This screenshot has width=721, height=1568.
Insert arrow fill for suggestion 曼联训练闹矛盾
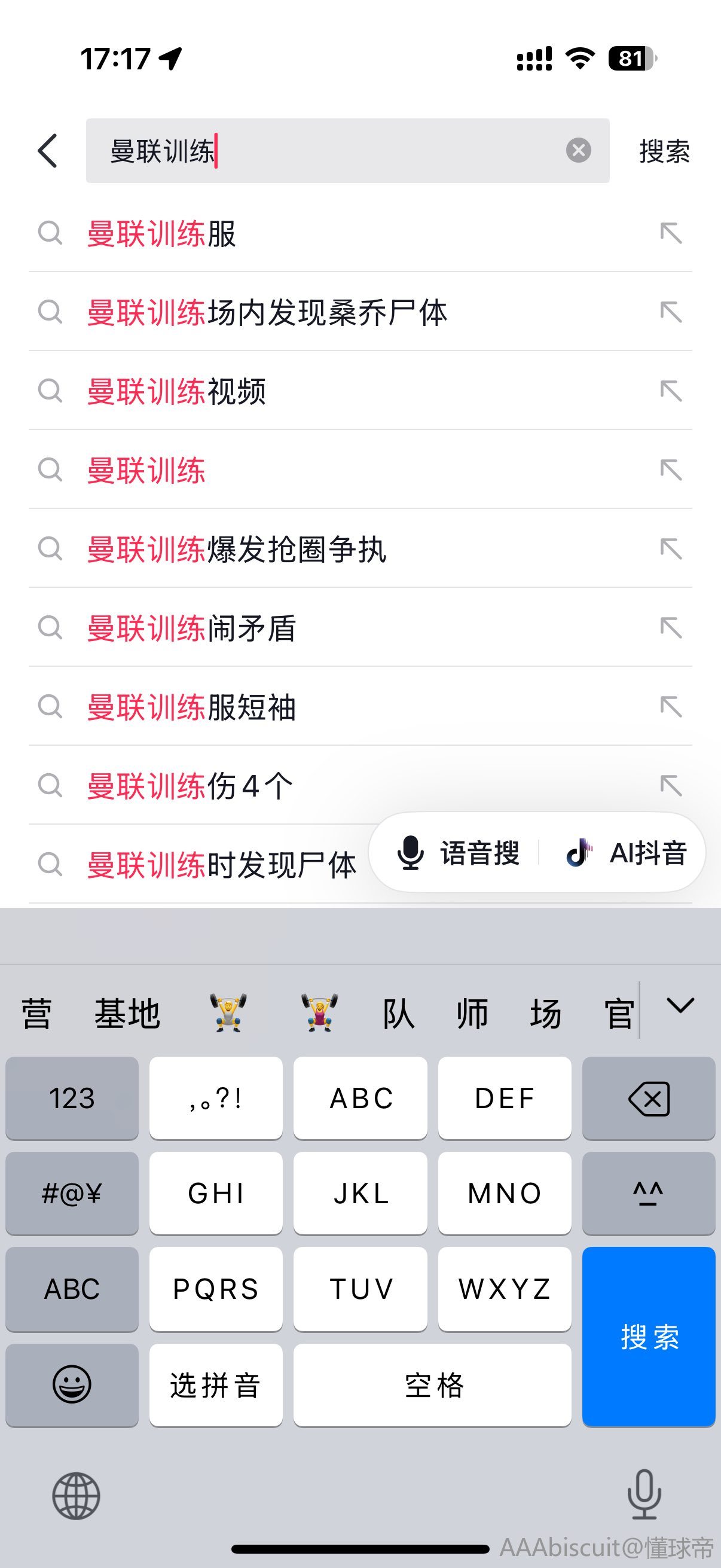coord(671,628)
